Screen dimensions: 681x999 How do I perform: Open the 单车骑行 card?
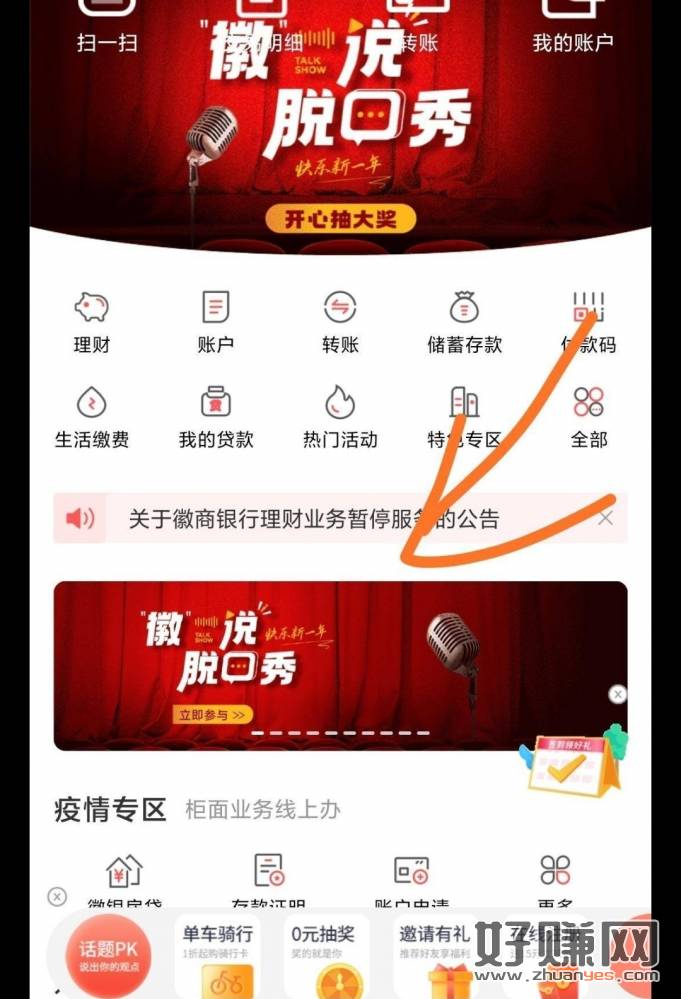219,957
